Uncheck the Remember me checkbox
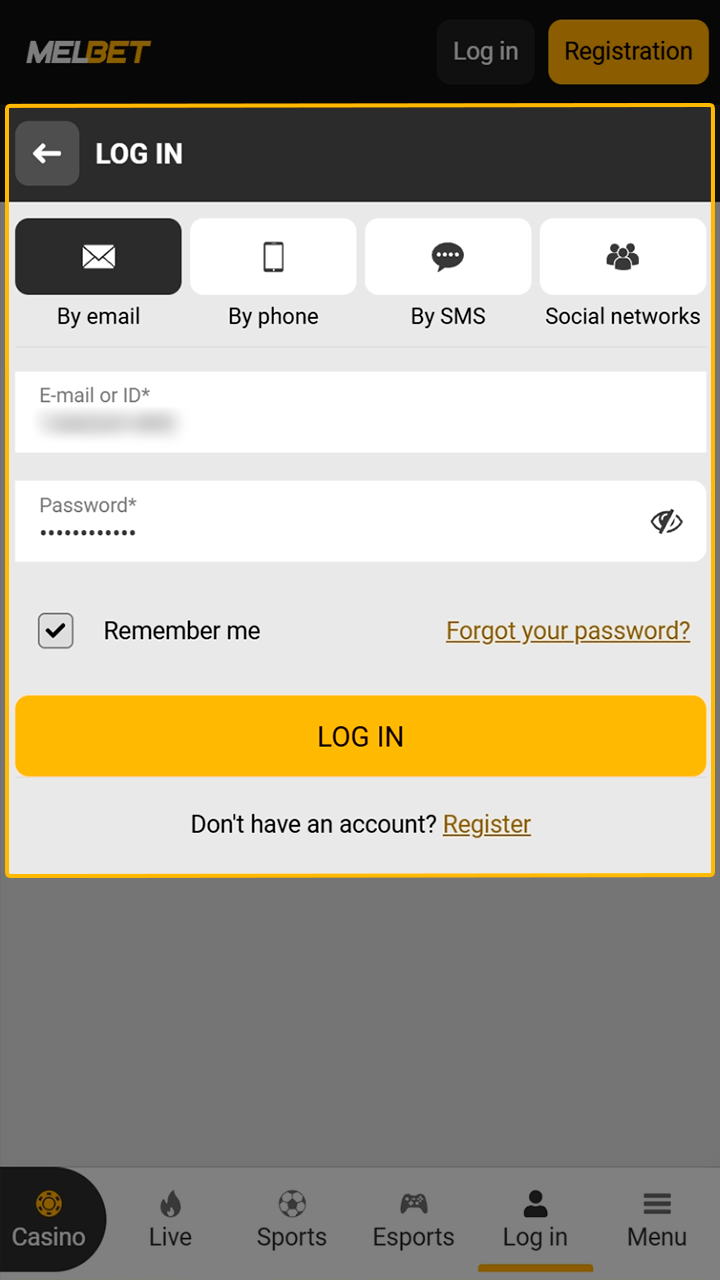720x1280 pixels. pos(55,630)
